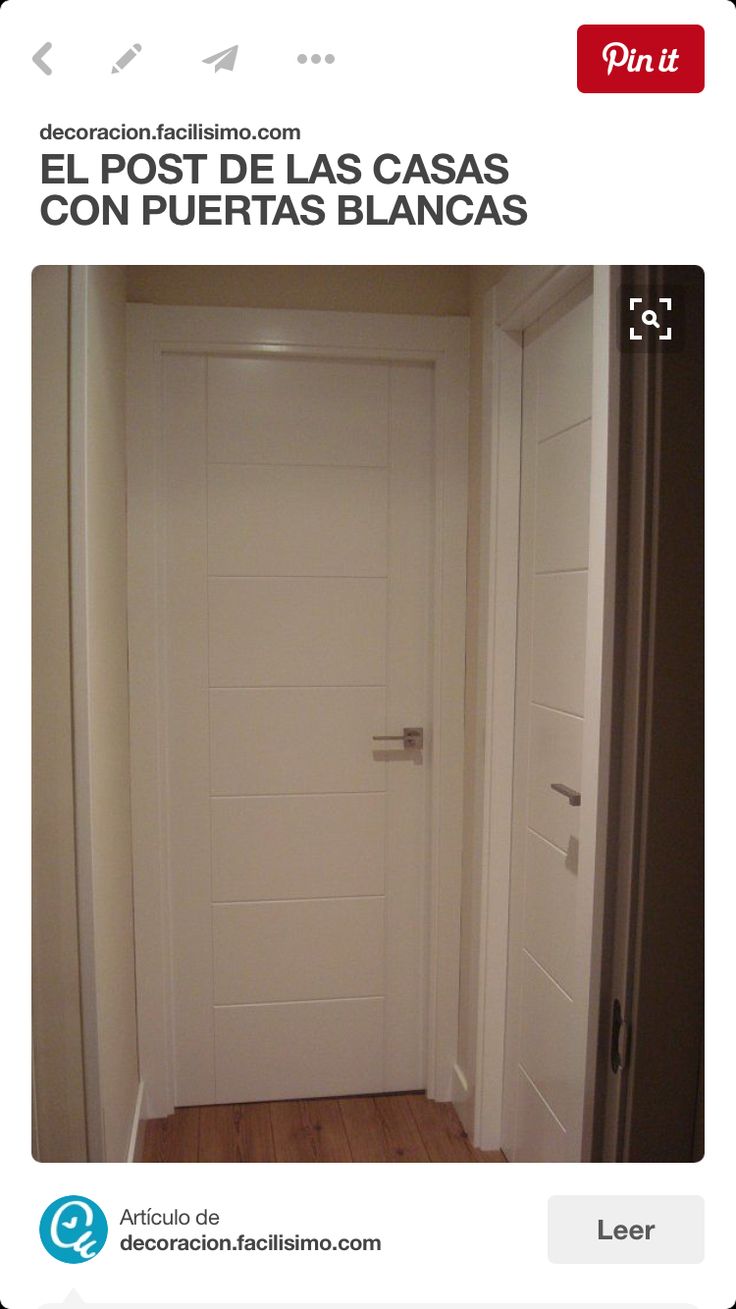Tap the red Pin it button
The image size is (736, 1309).
pyautogui.click(x=640, y=59)
